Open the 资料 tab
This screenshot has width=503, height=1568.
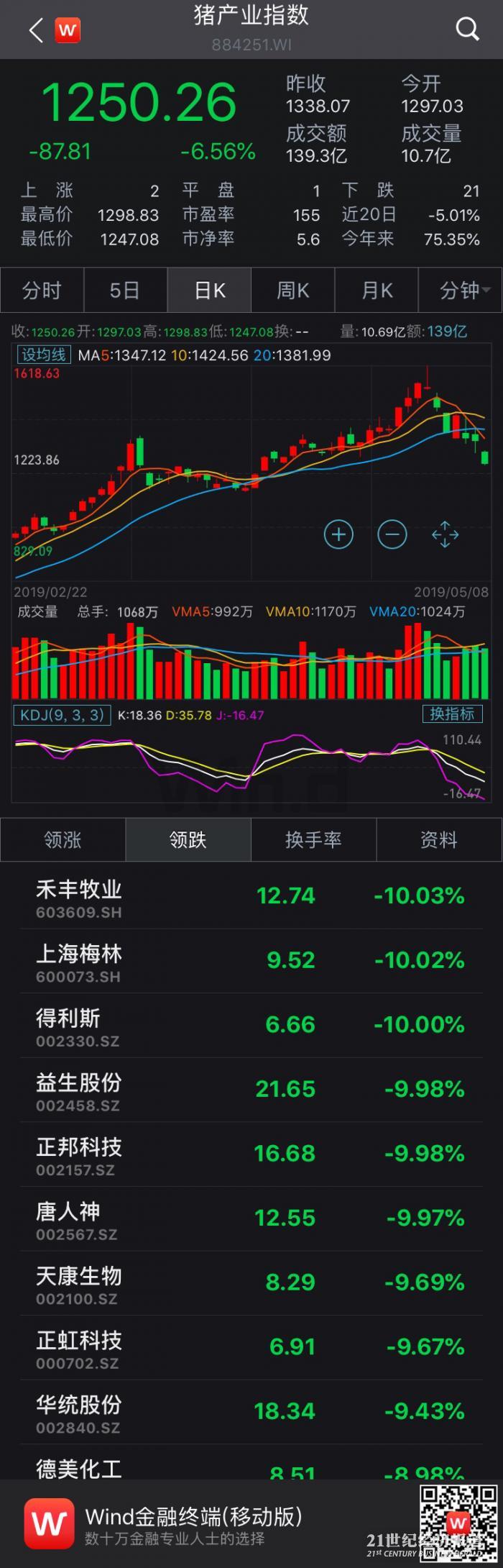point(438,840)
